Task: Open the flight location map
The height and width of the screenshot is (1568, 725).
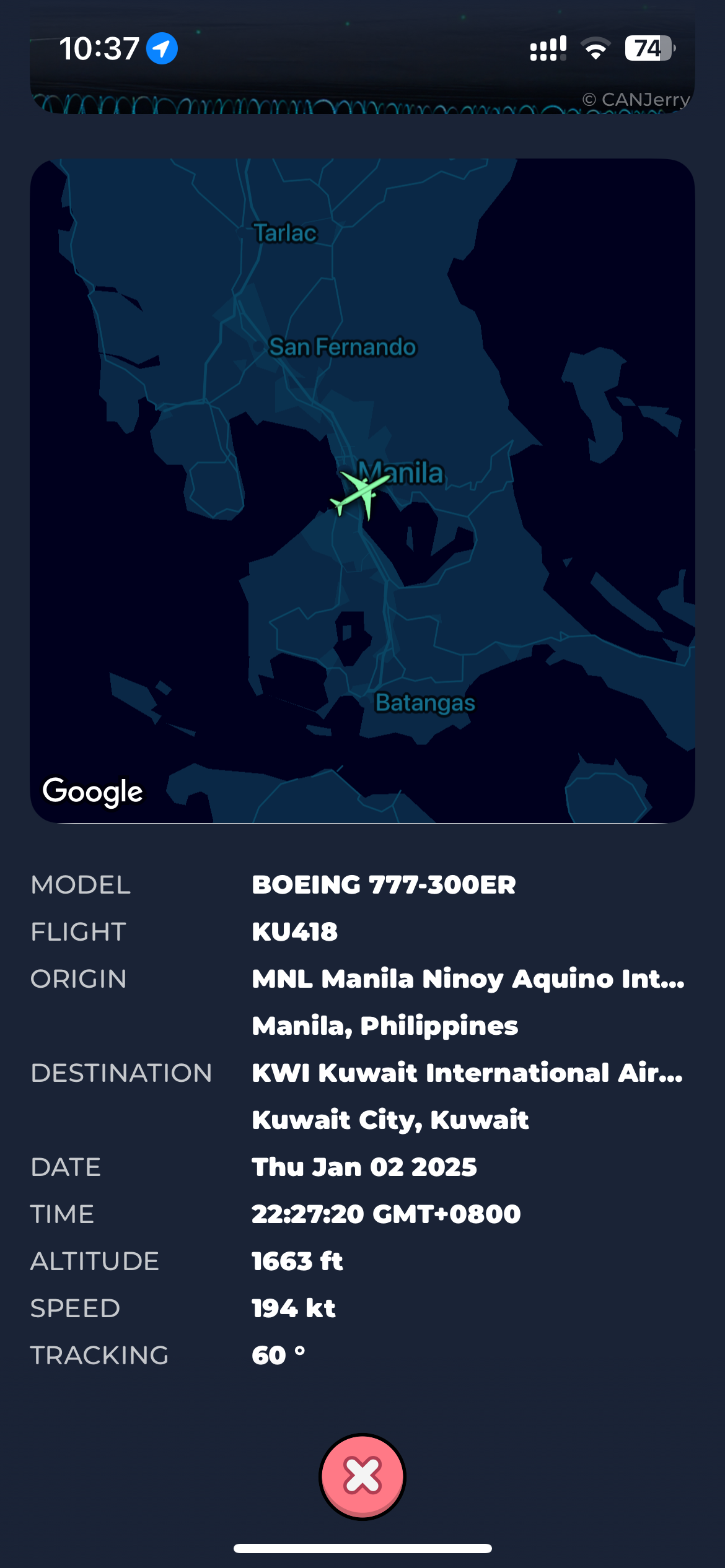Action: tap(362, 490)
